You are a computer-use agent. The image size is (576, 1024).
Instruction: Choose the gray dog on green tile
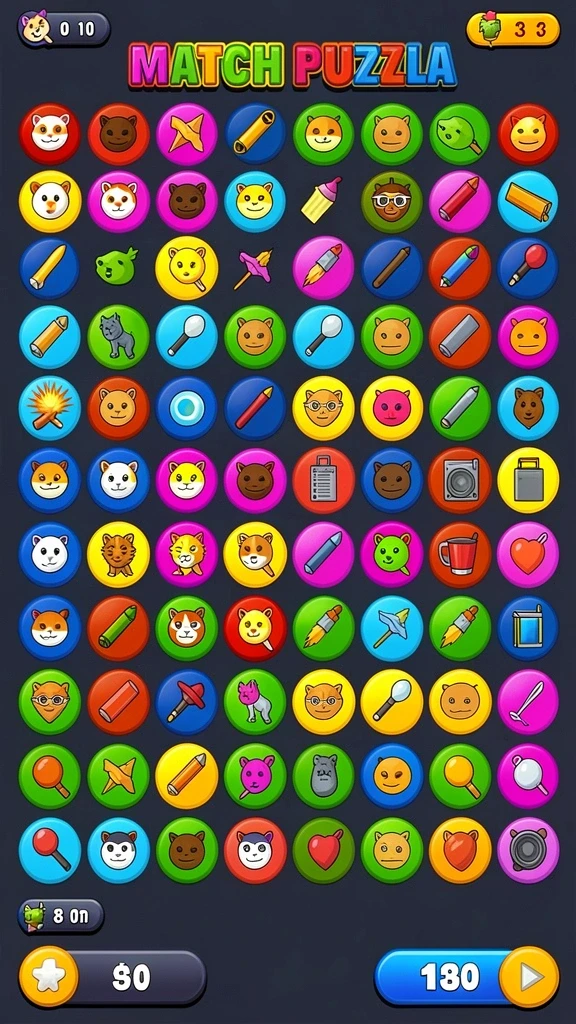coord(118,338)
